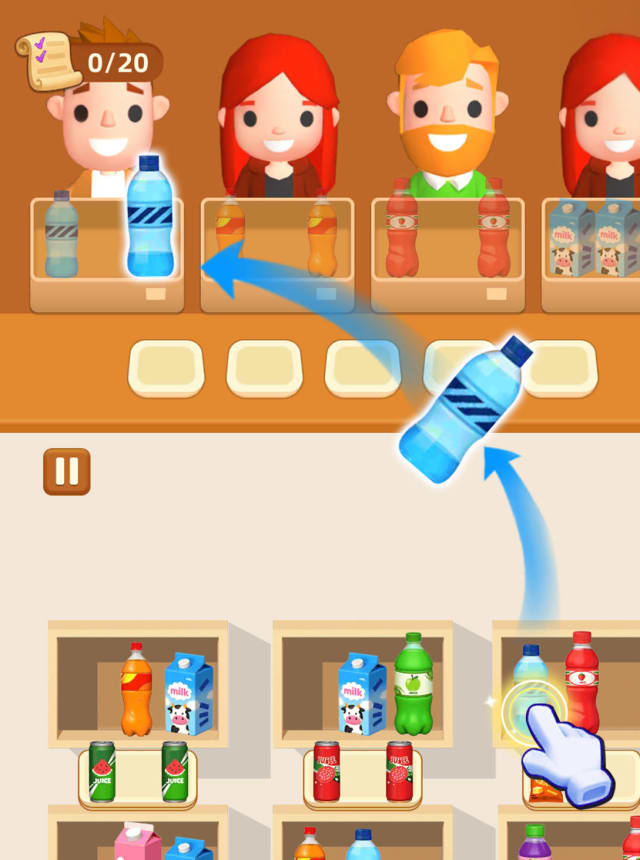640x860 pixels.
Task: Select the red bottle next to the water bottle
Action: 582,682
